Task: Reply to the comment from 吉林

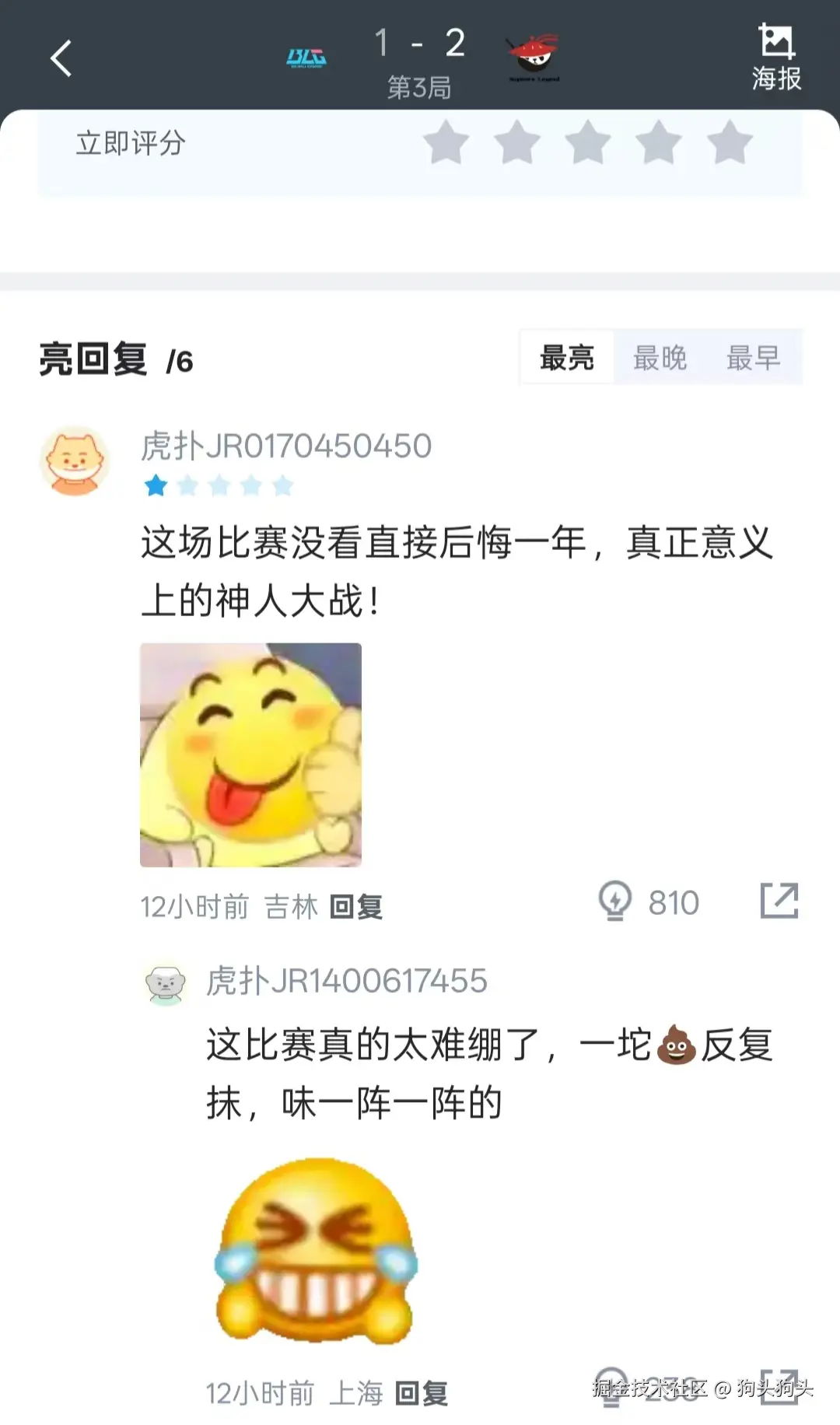Action: 356,907
